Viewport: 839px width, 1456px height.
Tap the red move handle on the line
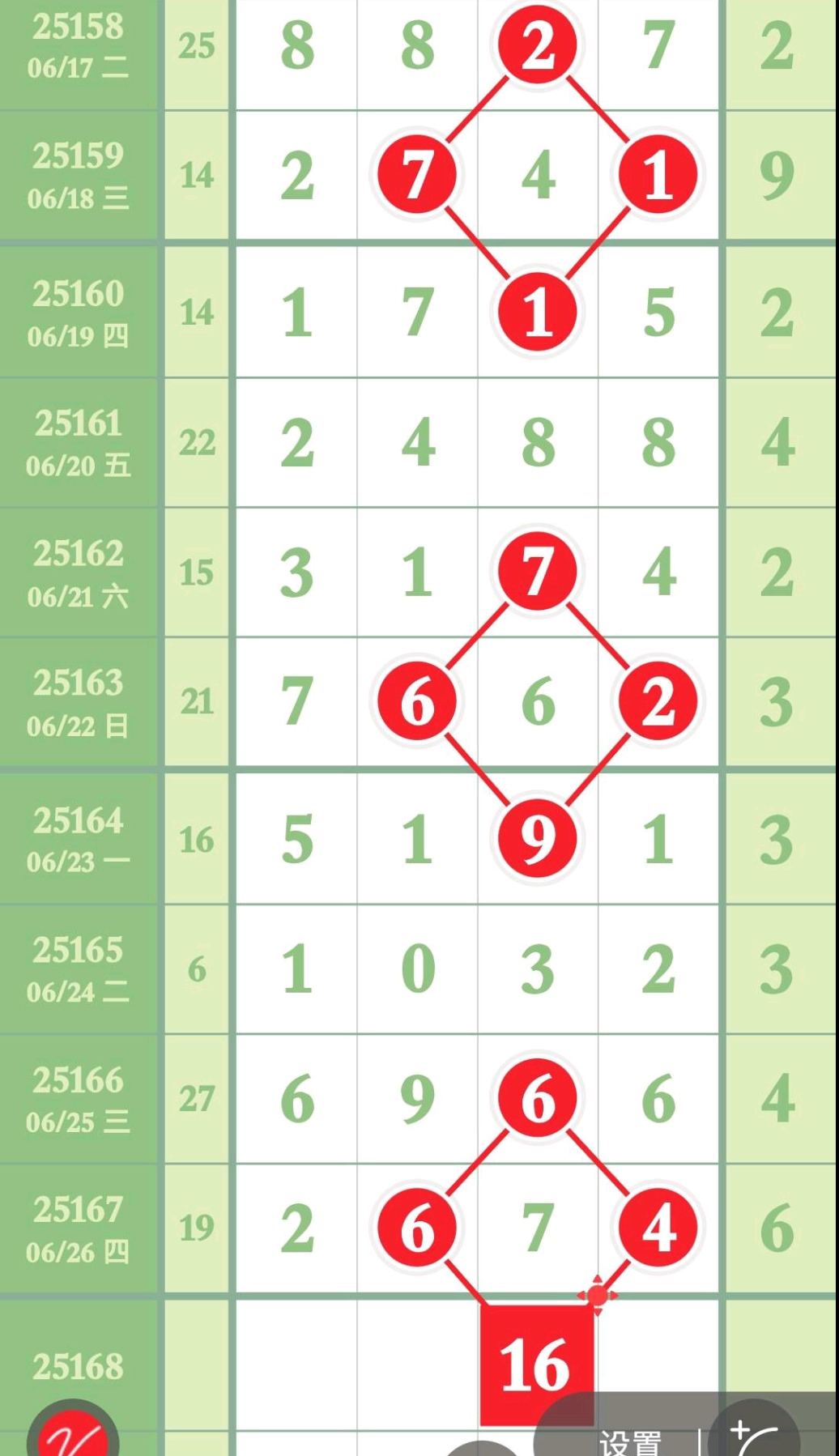(598, 1296)
